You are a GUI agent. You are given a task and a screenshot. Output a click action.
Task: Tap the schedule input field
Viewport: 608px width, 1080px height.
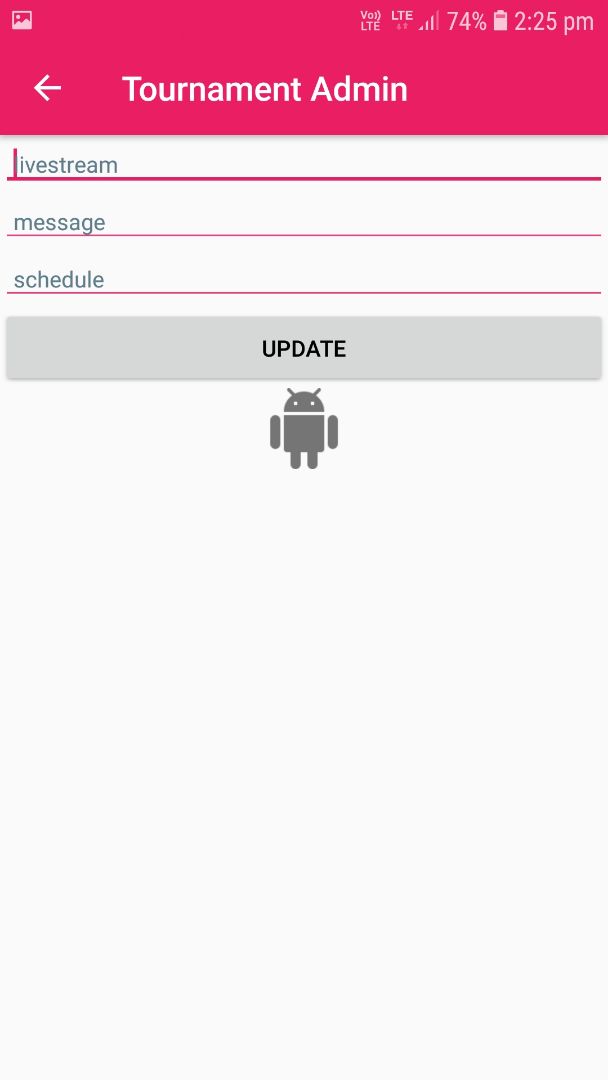[x=303, y=279]
